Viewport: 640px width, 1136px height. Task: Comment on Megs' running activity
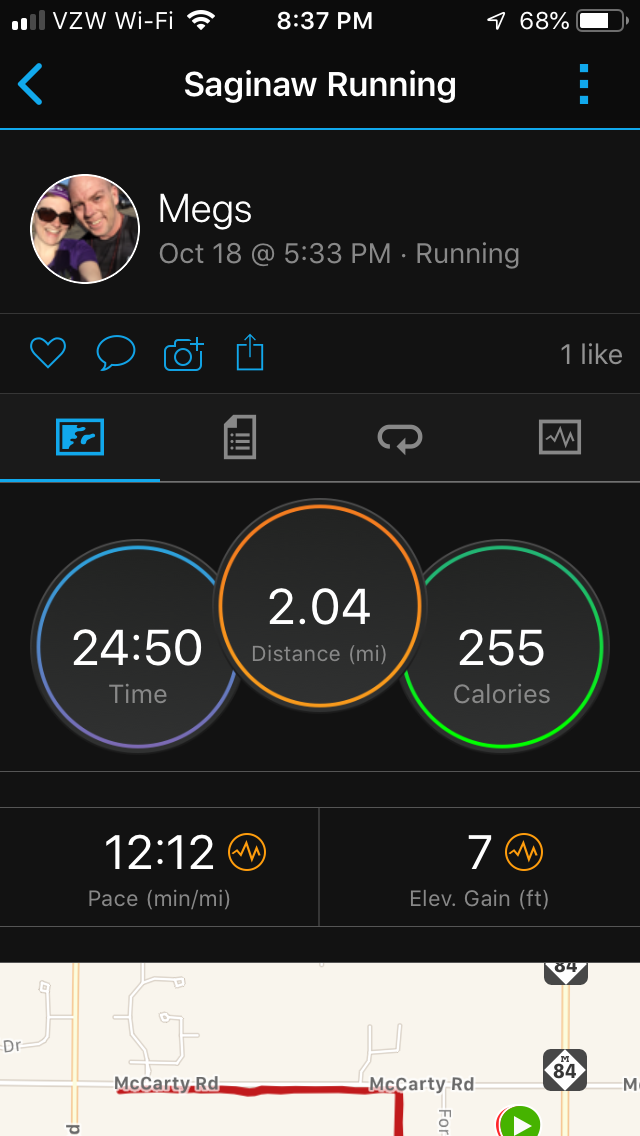coord(115,353)
